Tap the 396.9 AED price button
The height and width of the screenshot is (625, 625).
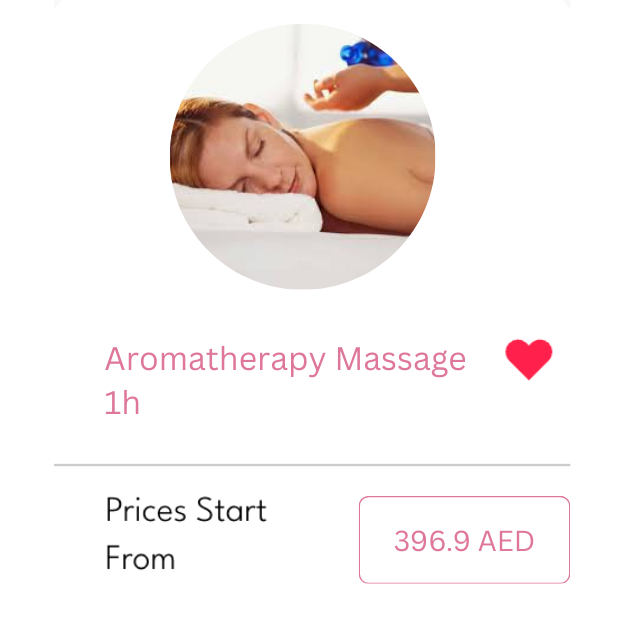[x=464, y=540]
